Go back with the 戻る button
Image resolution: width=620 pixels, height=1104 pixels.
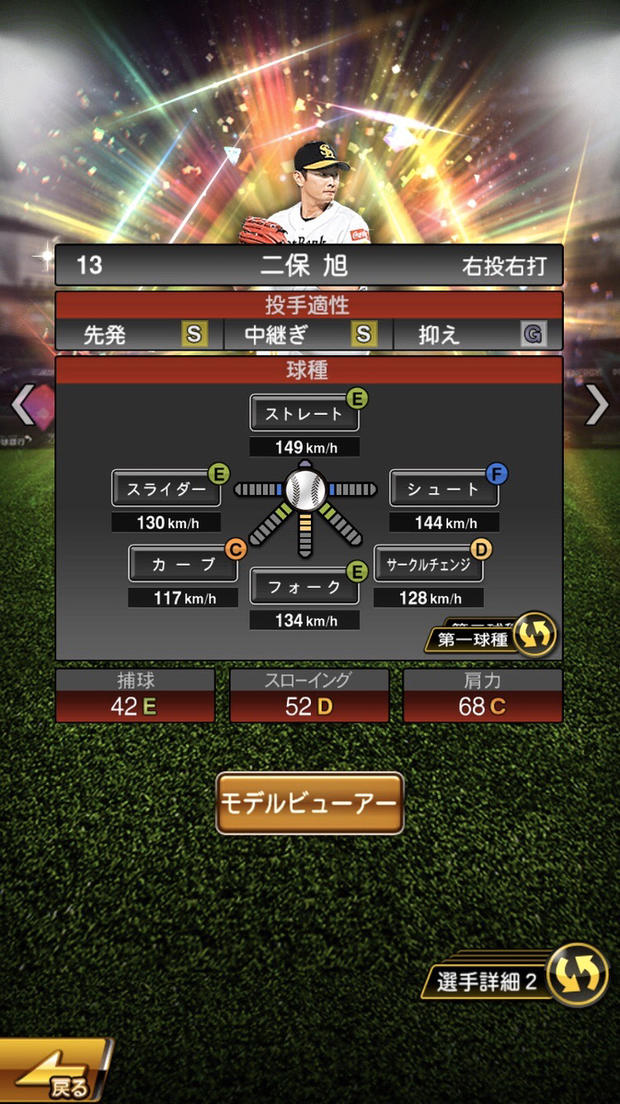point(53,1076)
